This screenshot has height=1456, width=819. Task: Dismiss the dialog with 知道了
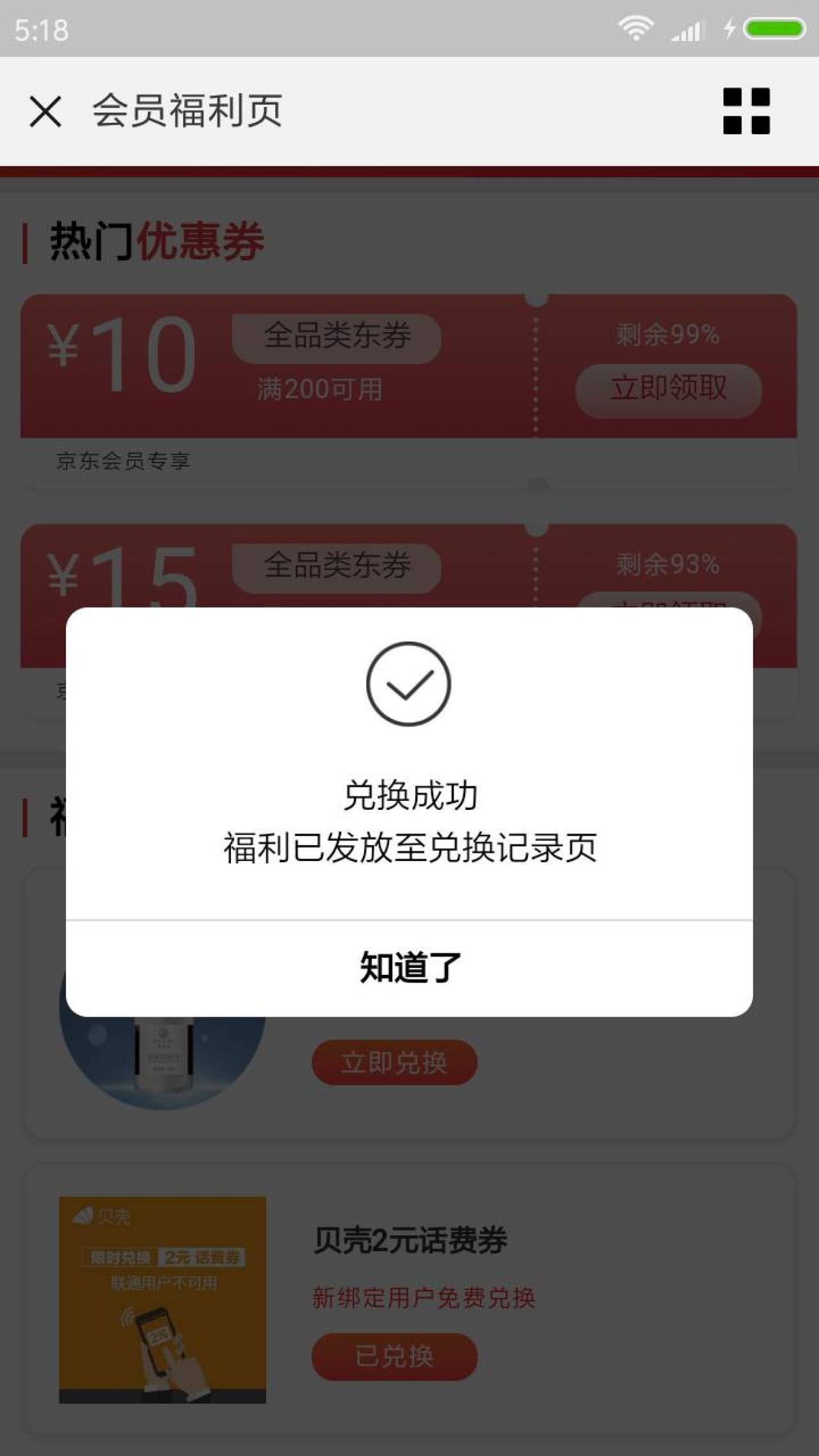coord(409,967)
